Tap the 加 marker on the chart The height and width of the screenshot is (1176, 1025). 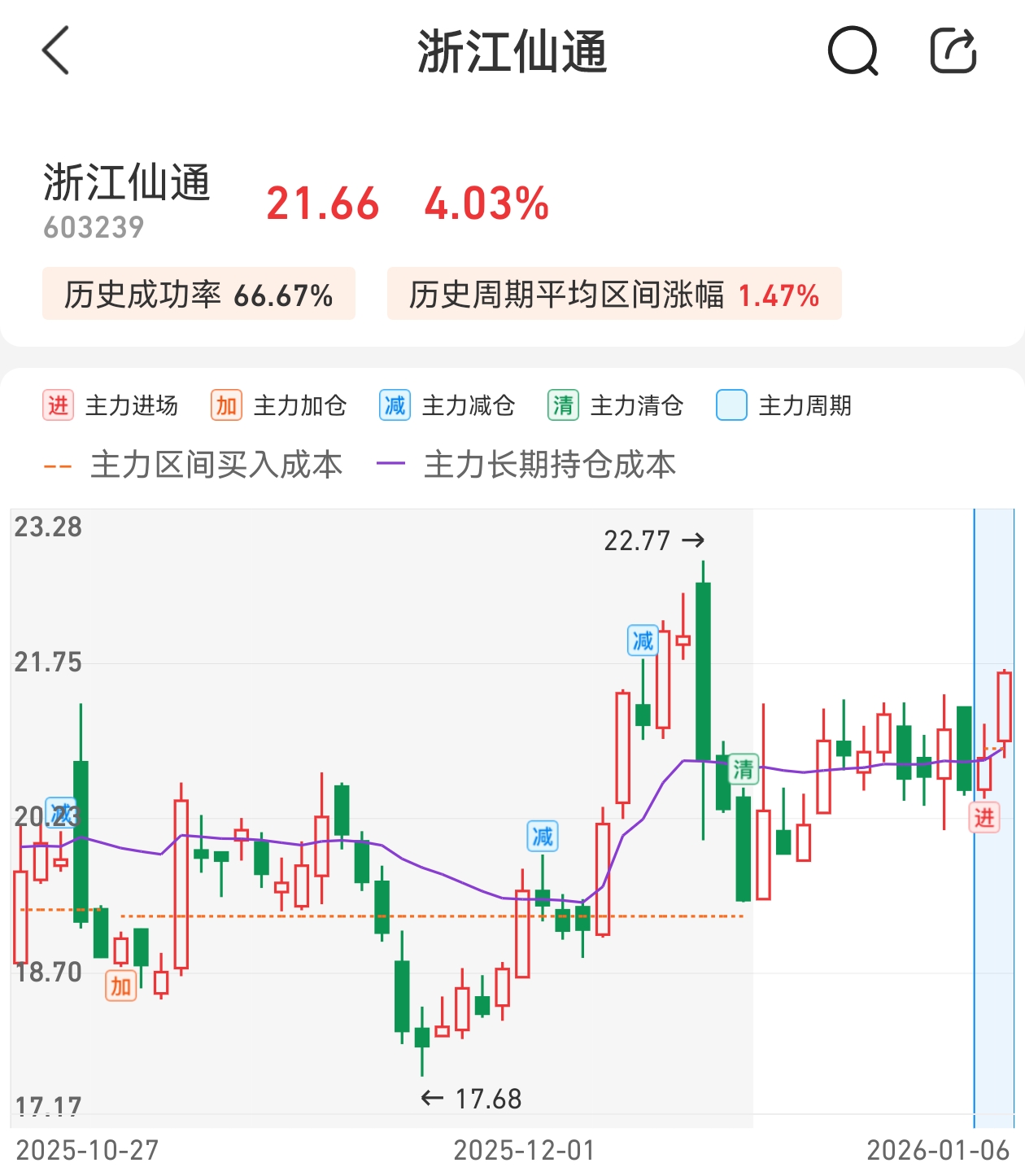pyautogui.click(x=120, y=986)
